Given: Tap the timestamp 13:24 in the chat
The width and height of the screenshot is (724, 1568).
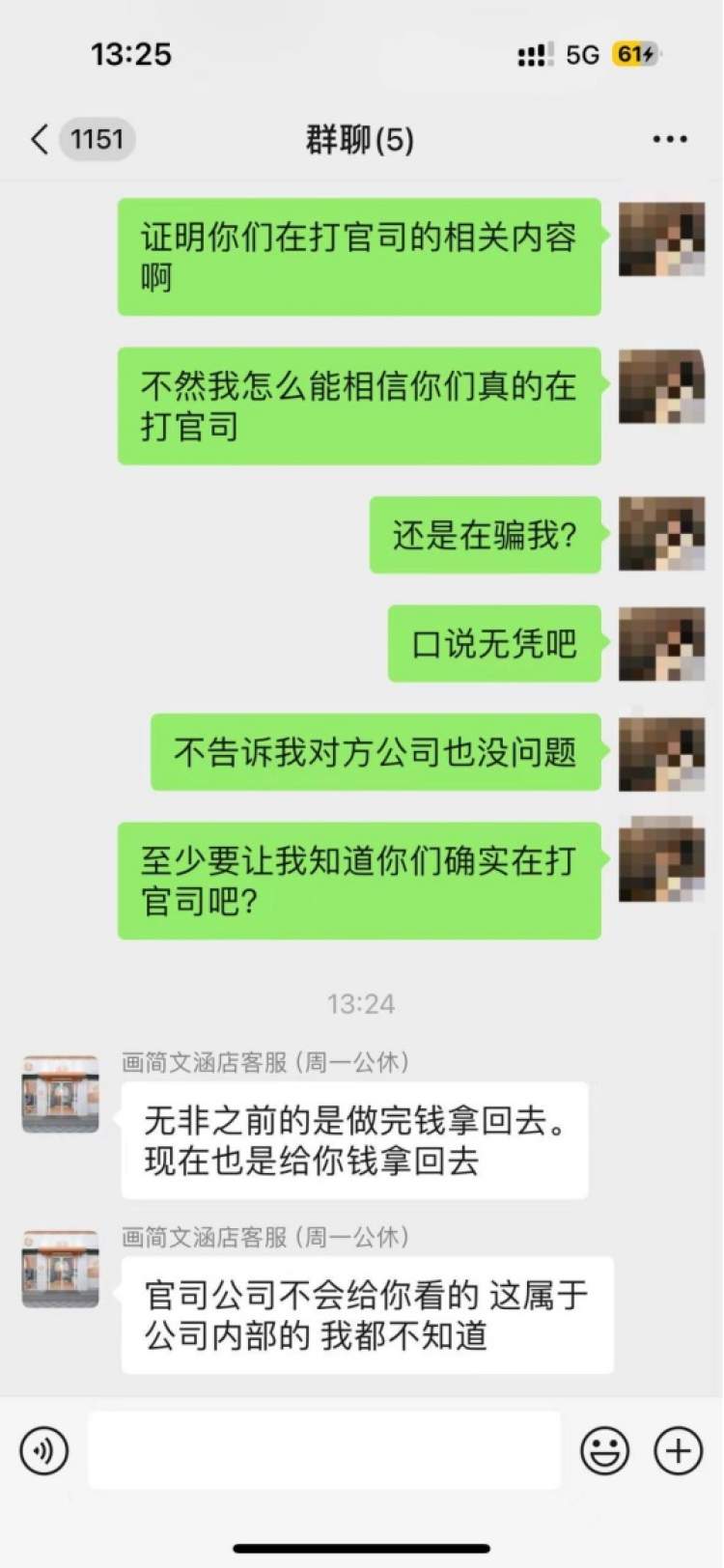Looking at the screenshot, I should click(361, 1004).
